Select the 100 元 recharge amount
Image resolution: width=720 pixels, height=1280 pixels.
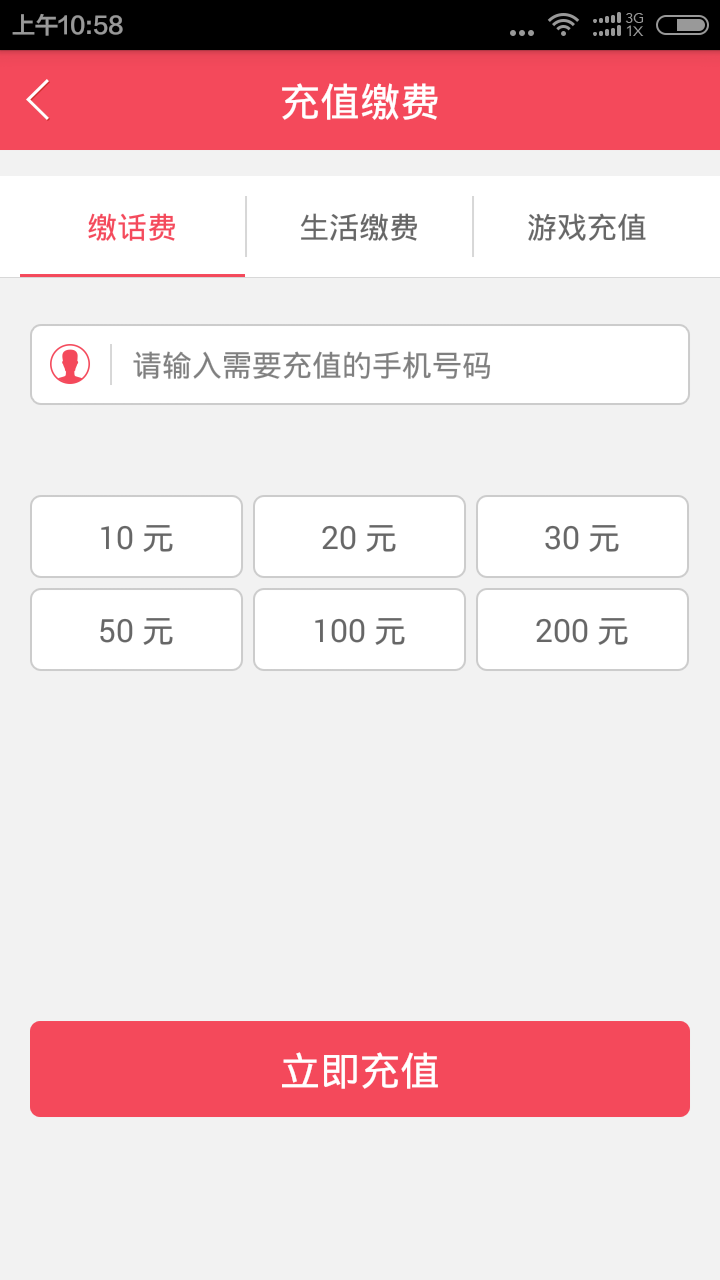click(x=359, y=629)
